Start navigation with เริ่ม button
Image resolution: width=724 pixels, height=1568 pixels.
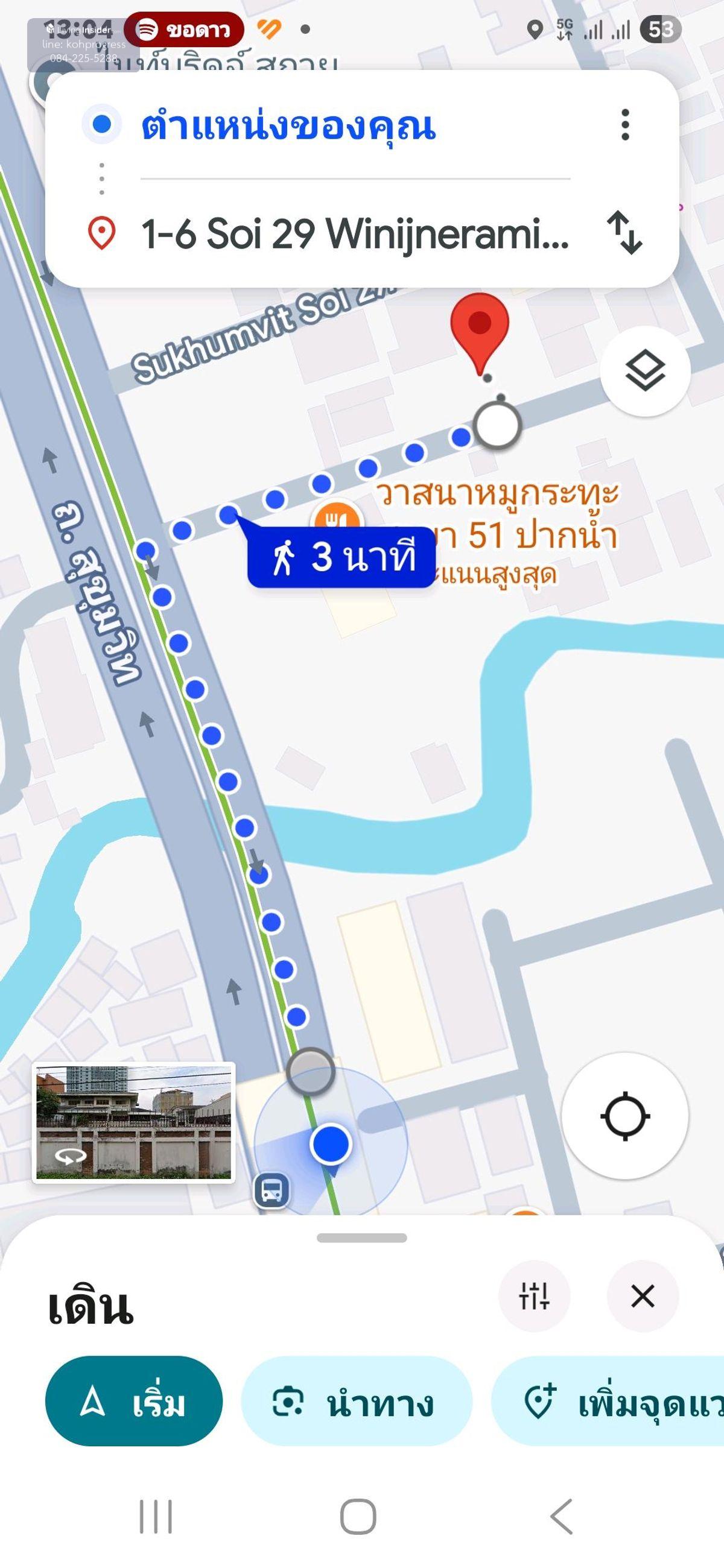click(x=134, y=1401)
